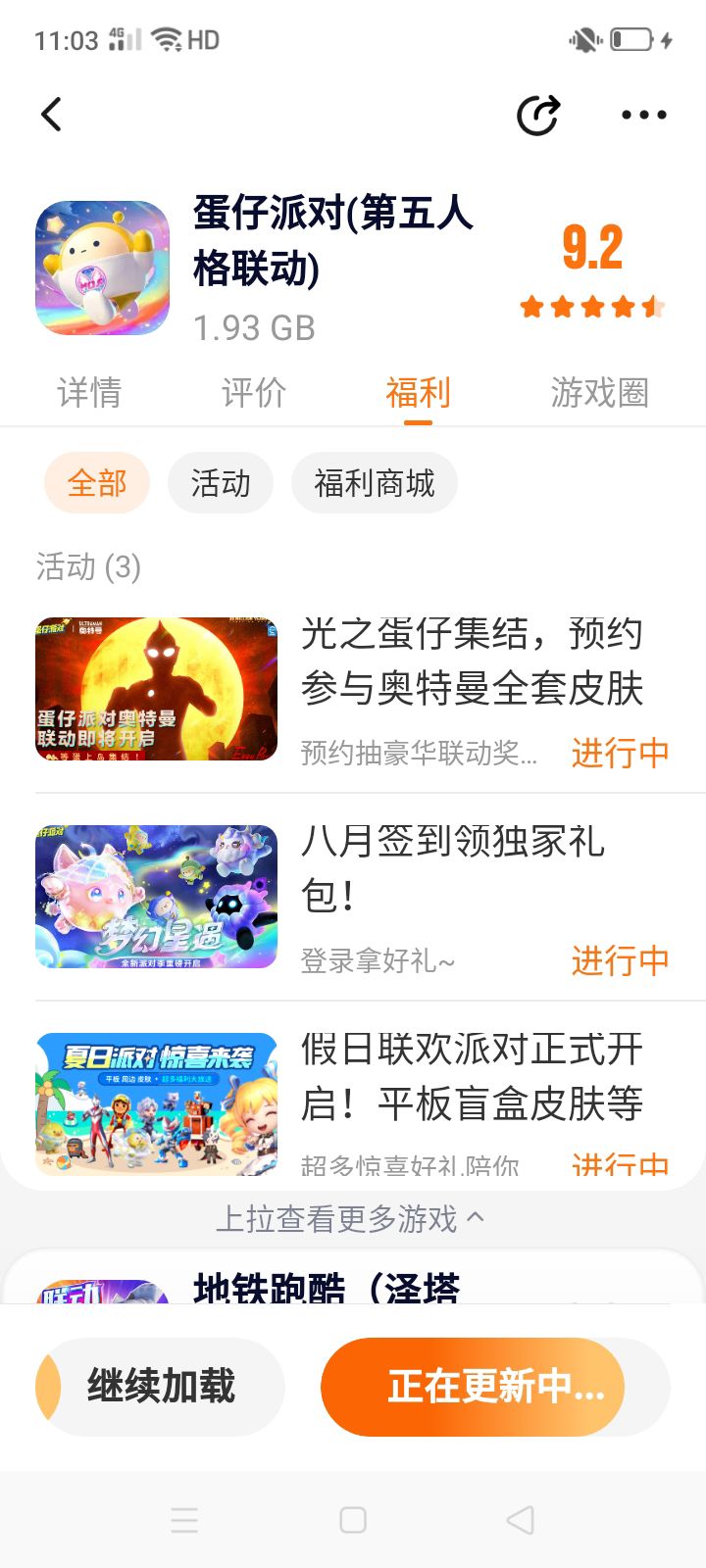Tap 上拉查看更多游戏 to expand more games
Screen dimensions: 706x1568
(351, 1218)
